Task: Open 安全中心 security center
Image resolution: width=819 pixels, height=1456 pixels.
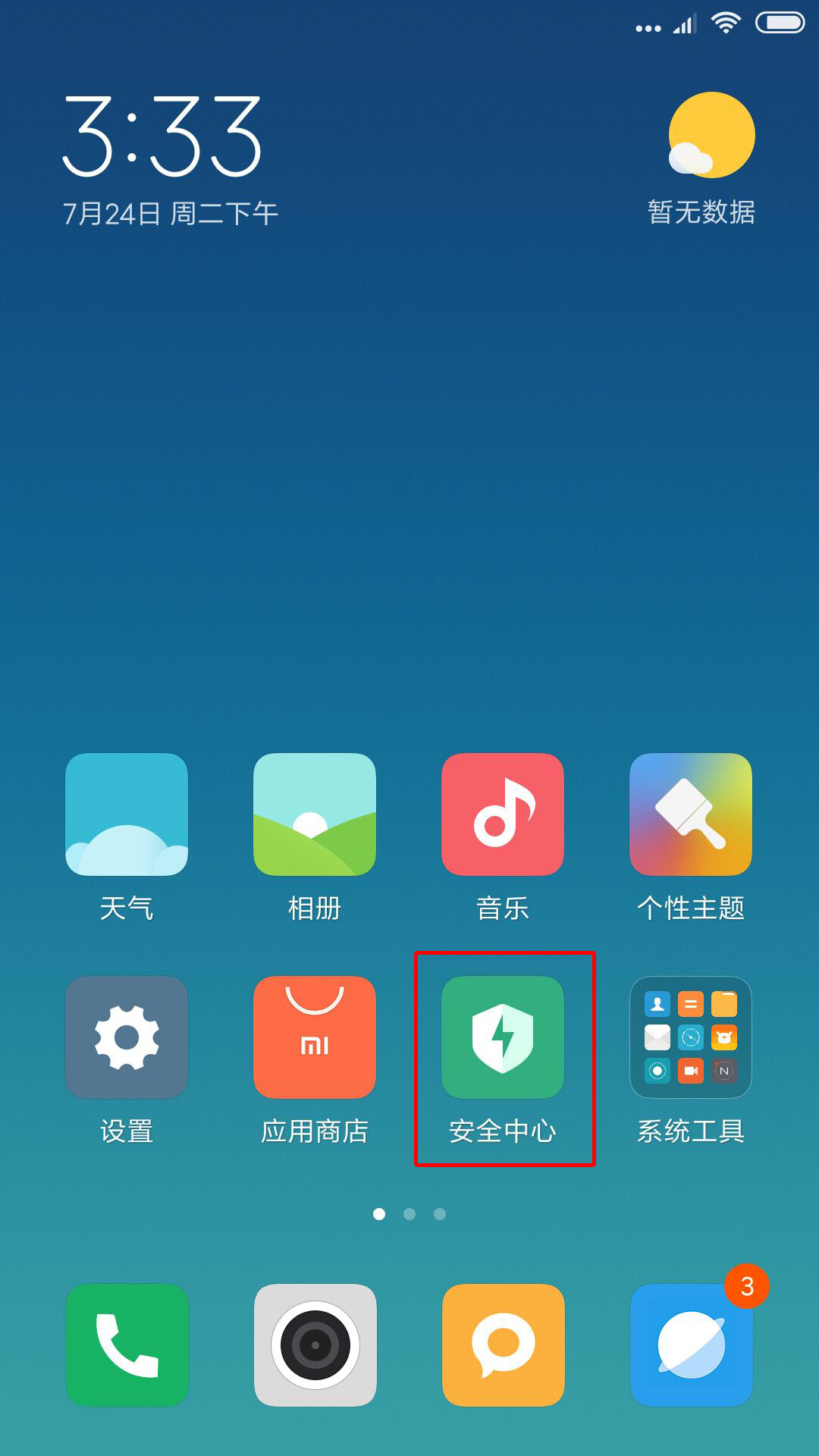Action: point(503,1037)
